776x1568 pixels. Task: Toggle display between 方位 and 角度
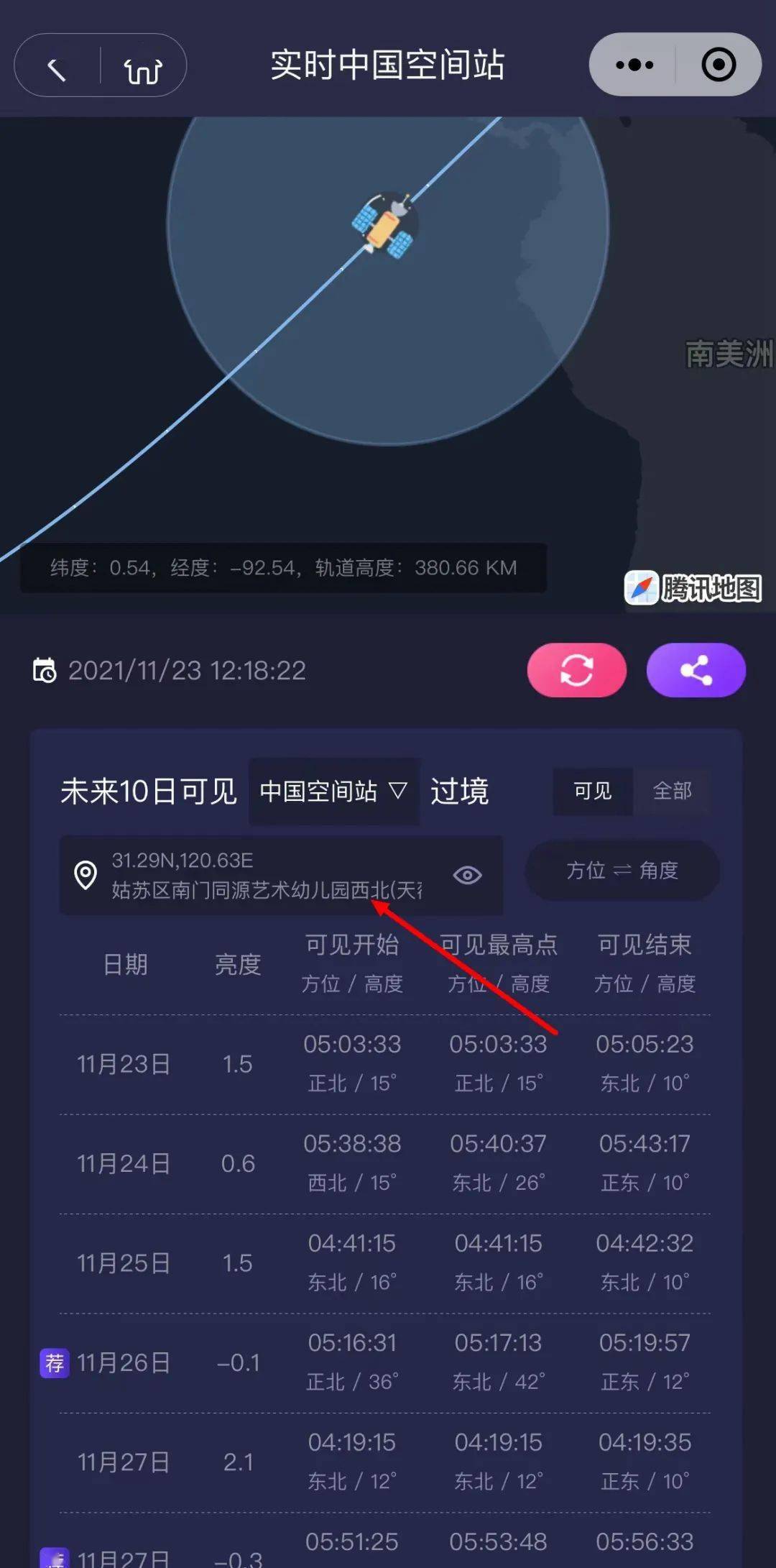621,871
